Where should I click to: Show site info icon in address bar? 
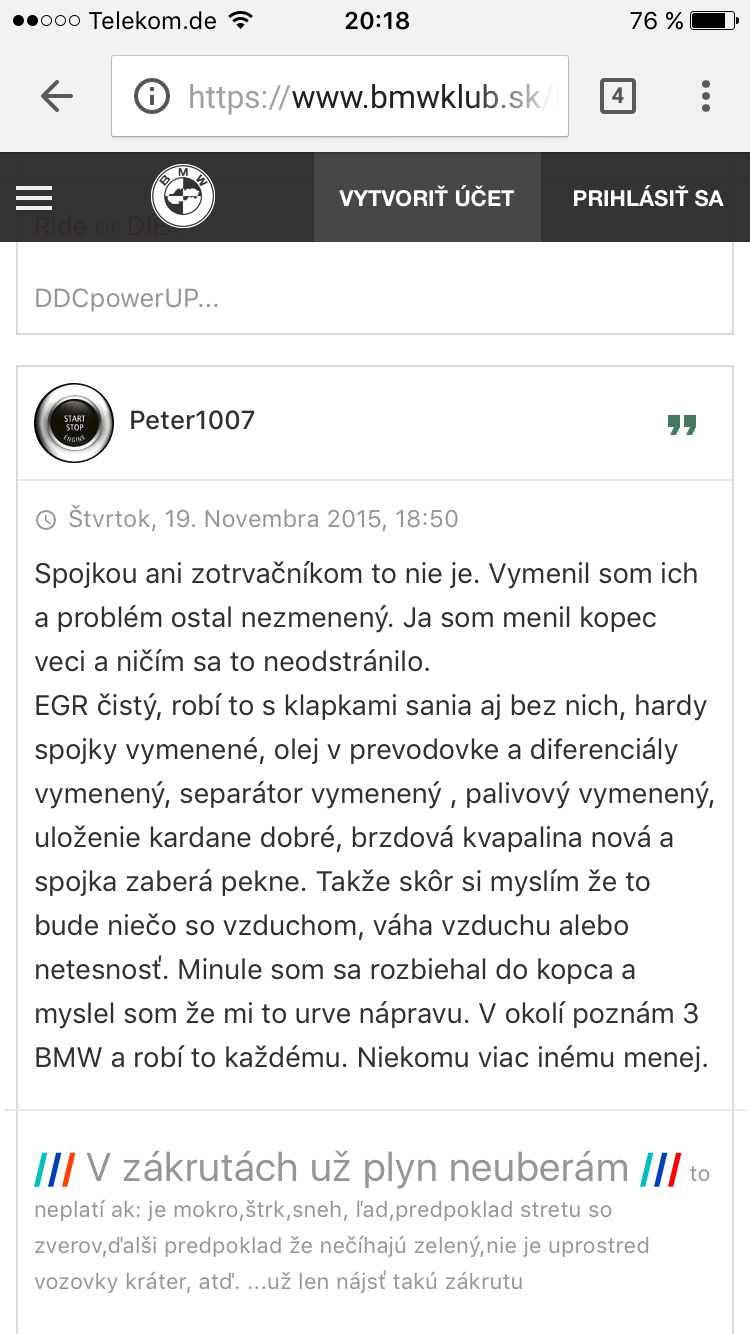coord(152,97)
